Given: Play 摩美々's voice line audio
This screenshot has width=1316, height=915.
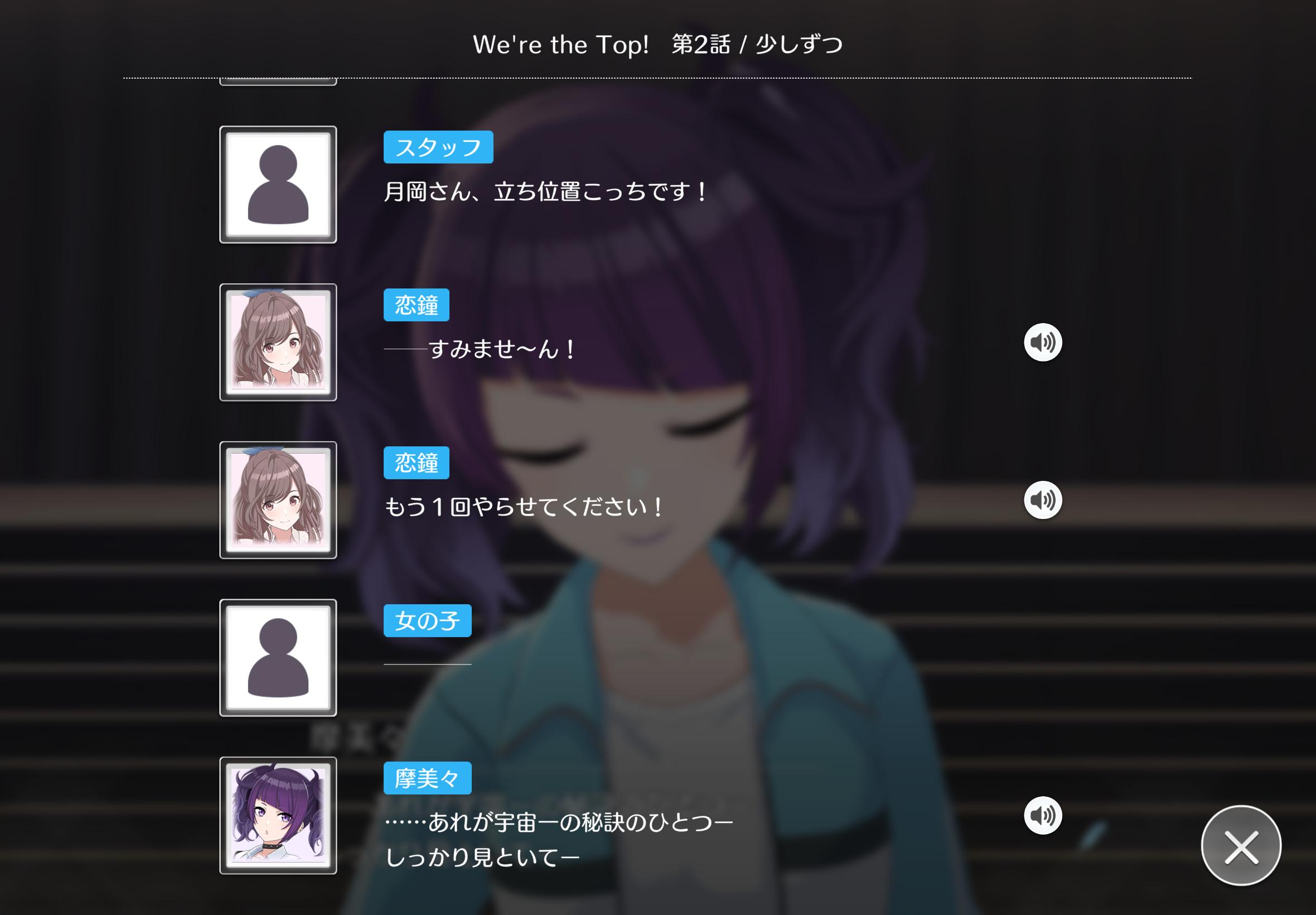Looking at the screenshot, I should 1043,815.
